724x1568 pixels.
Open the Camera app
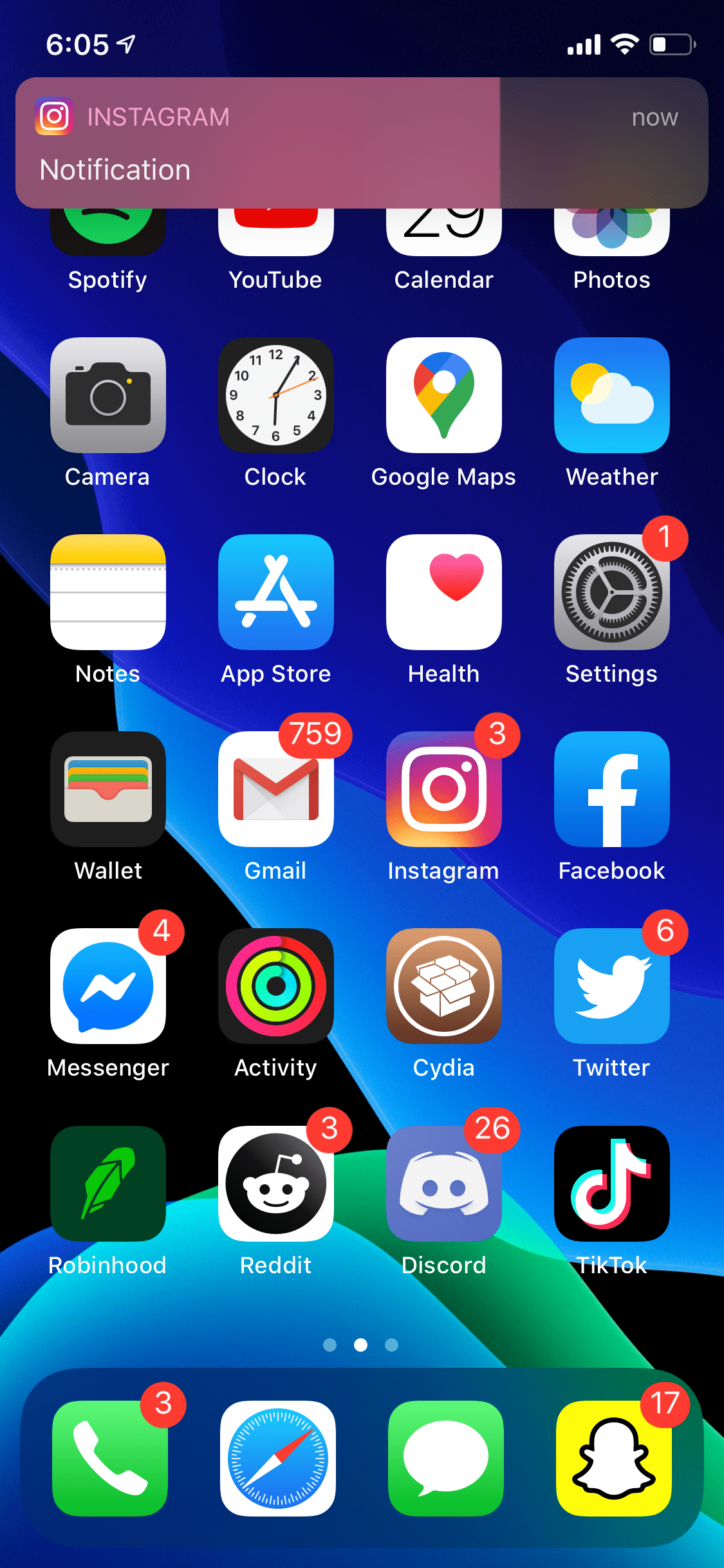(x=108, y=395)
